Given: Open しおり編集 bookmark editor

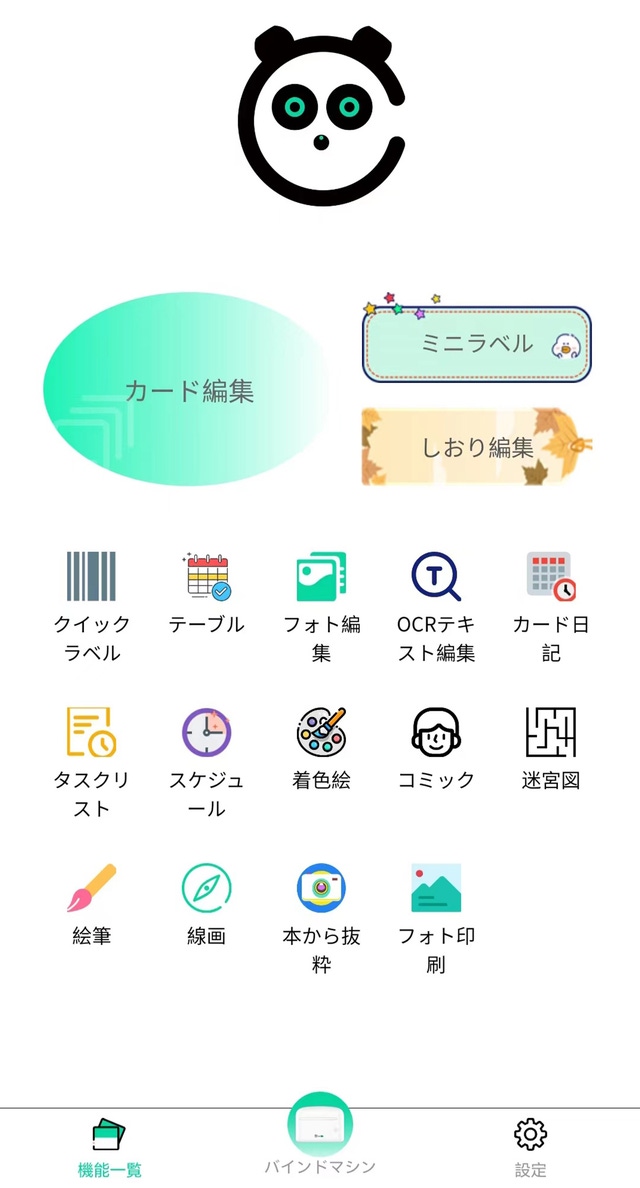Looking at the screenshot, I should point(476,446).
